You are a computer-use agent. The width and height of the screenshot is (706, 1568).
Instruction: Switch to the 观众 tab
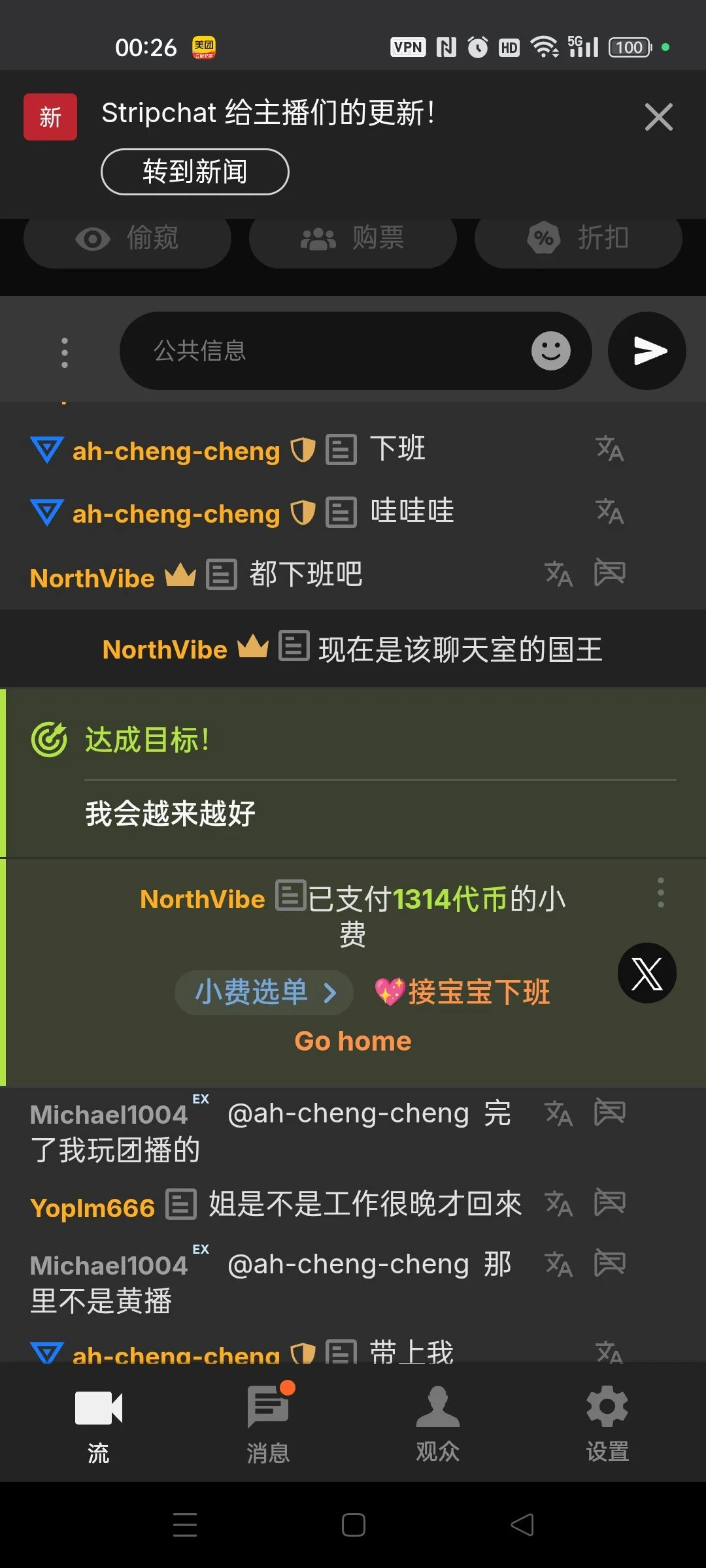click(437, 1422)
